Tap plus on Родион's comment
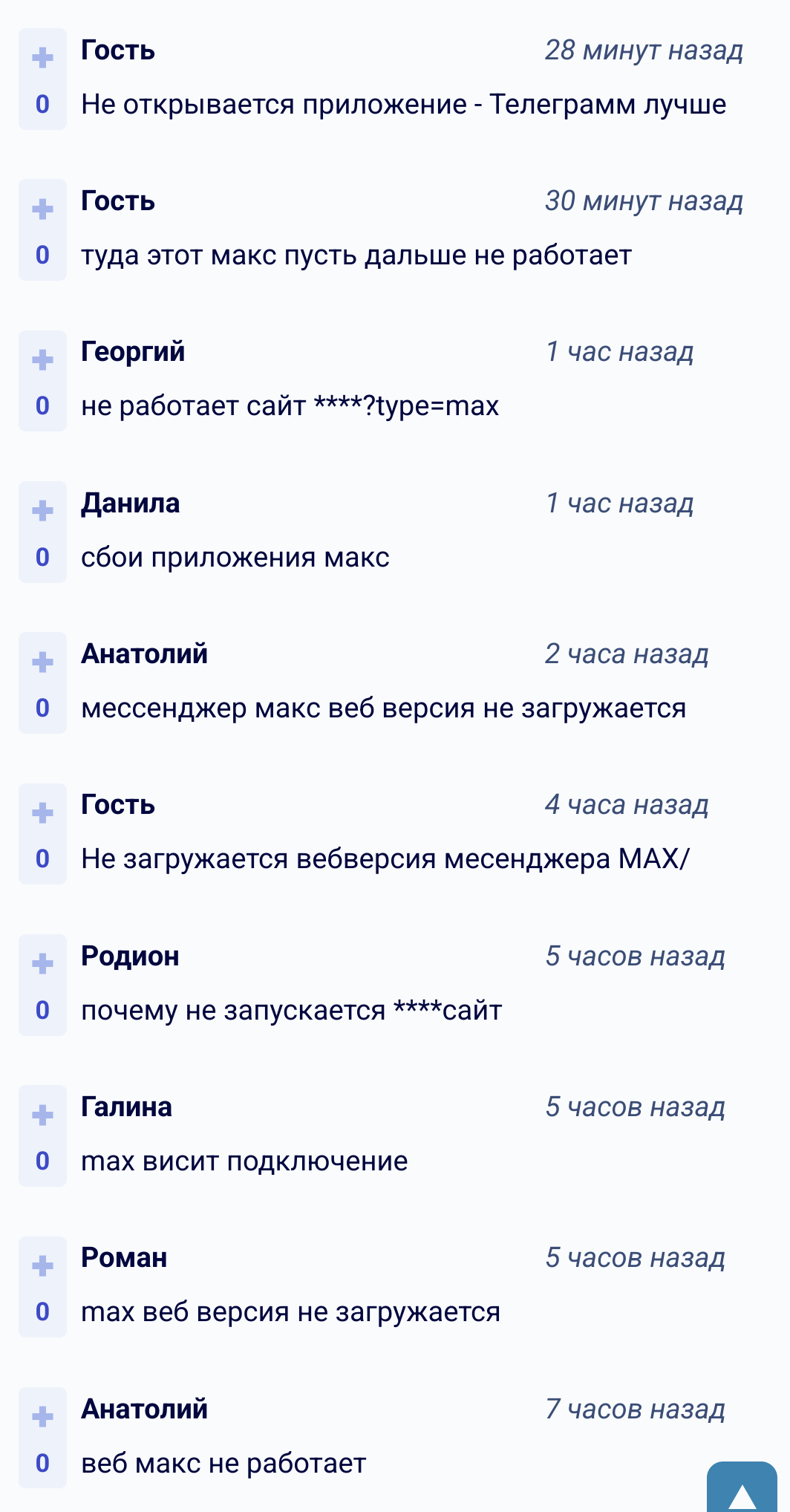 (x=42, y=963)
